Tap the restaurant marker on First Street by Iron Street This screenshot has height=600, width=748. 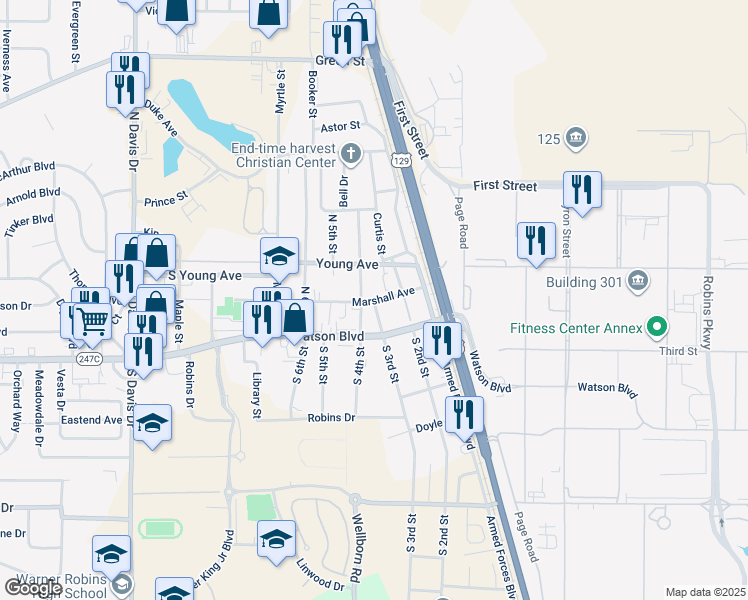tap(581, 189)
